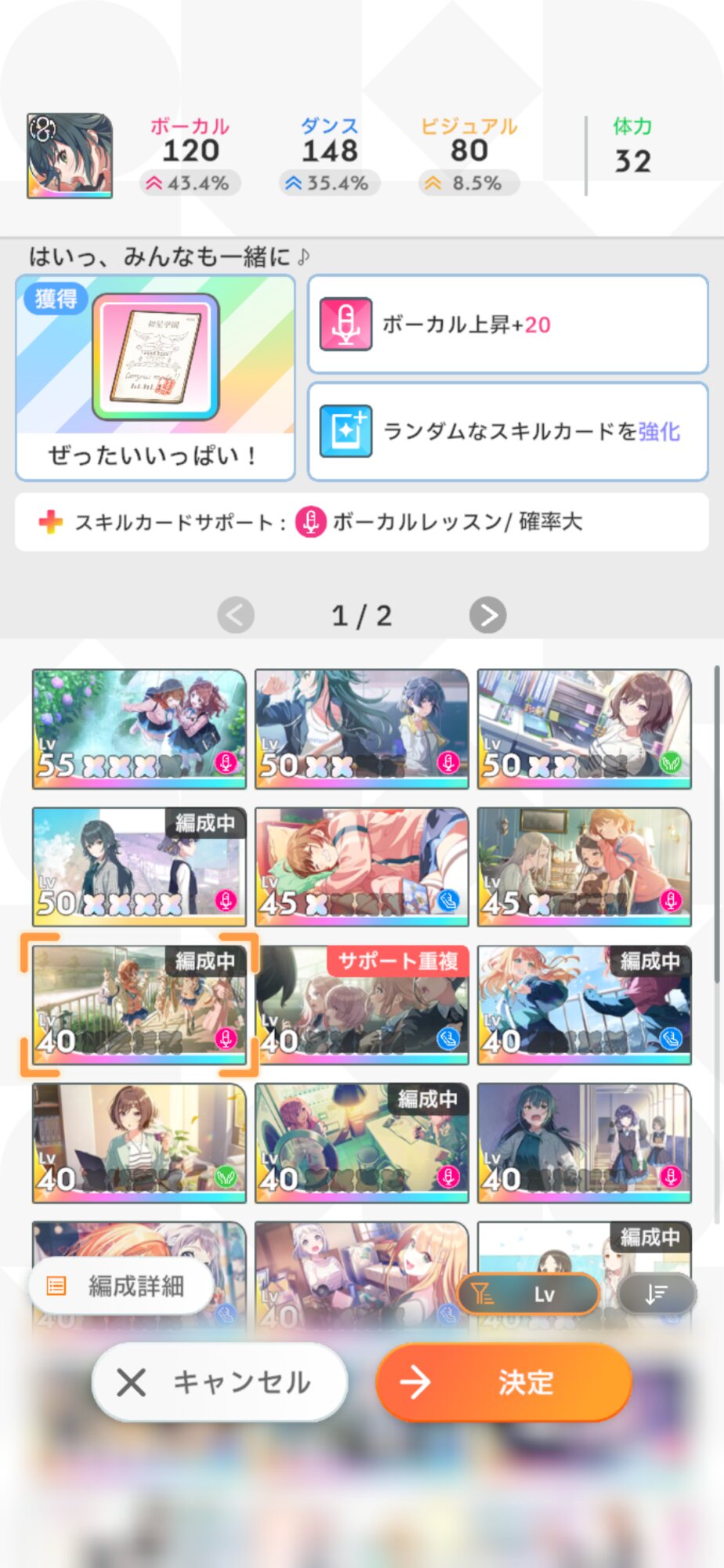Go to previous support event page

click(236, 615)
